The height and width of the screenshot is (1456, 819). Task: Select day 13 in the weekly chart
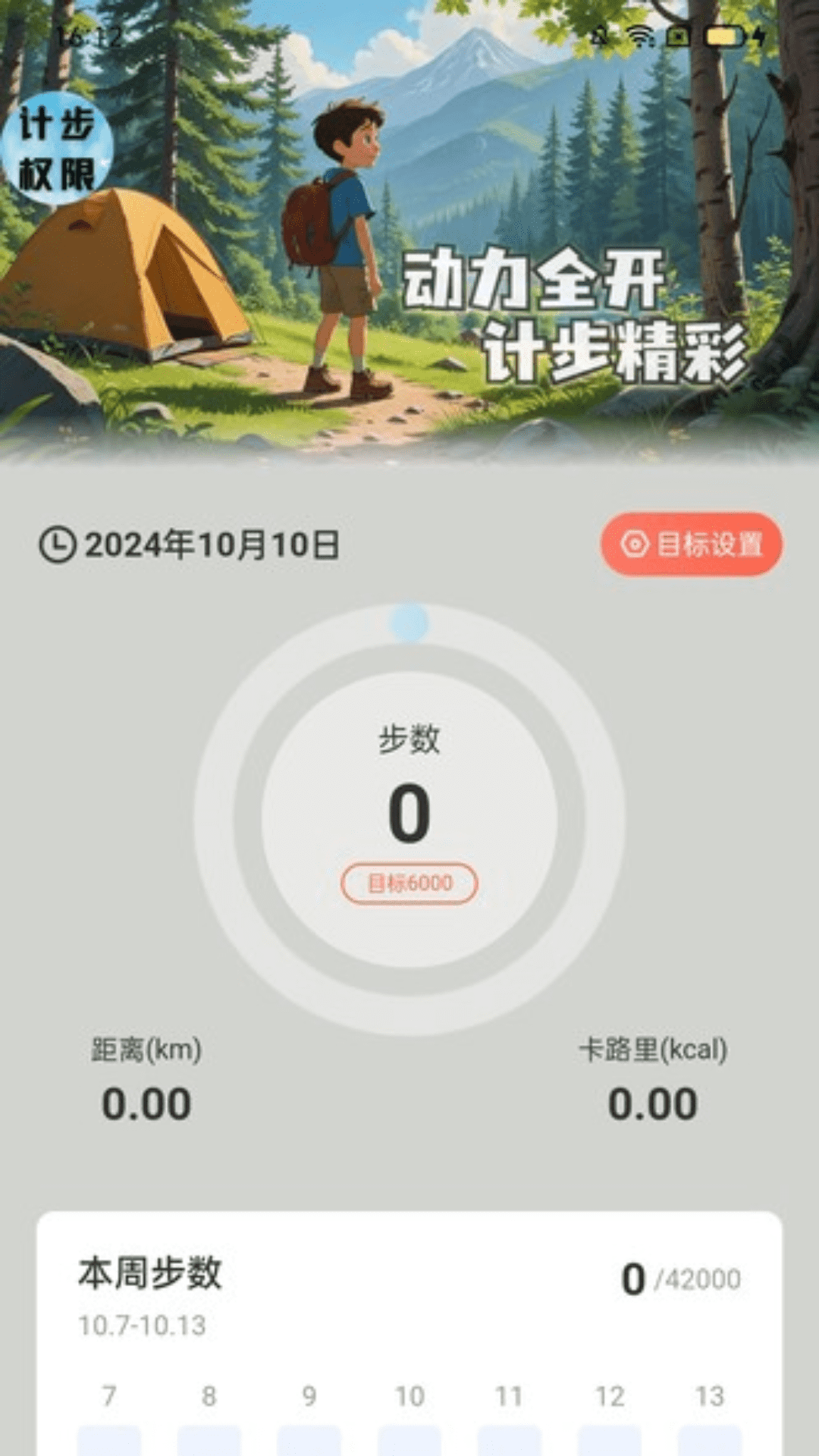coord(709,1394)
